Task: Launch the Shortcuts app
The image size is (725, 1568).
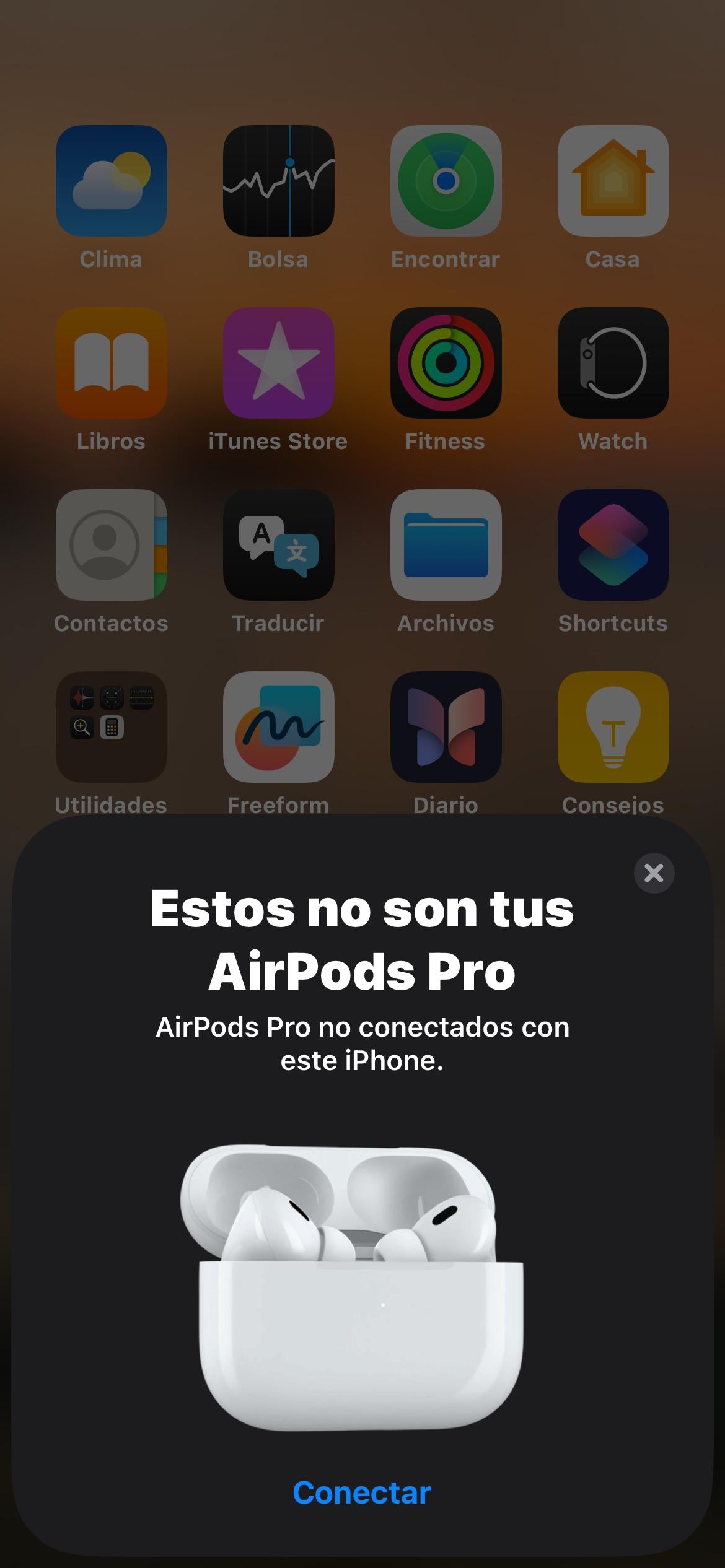Action: (x=613, y=545)
